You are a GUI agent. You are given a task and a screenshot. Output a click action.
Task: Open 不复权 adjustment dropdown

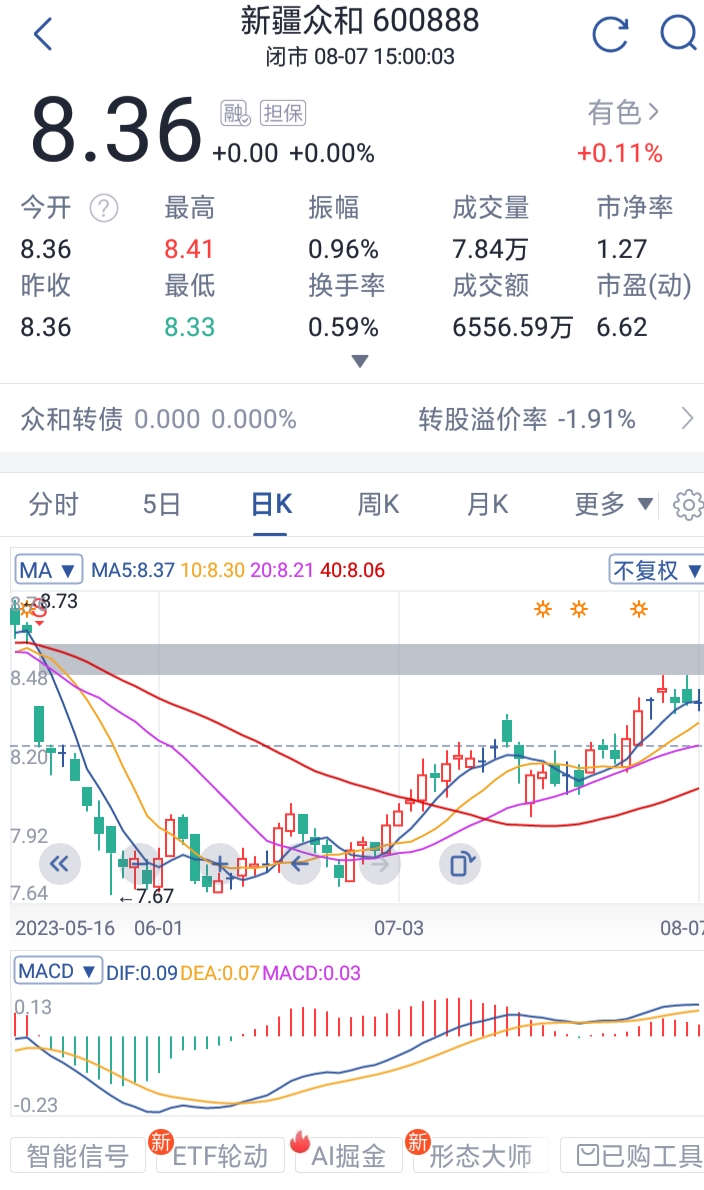pos(655,571)
